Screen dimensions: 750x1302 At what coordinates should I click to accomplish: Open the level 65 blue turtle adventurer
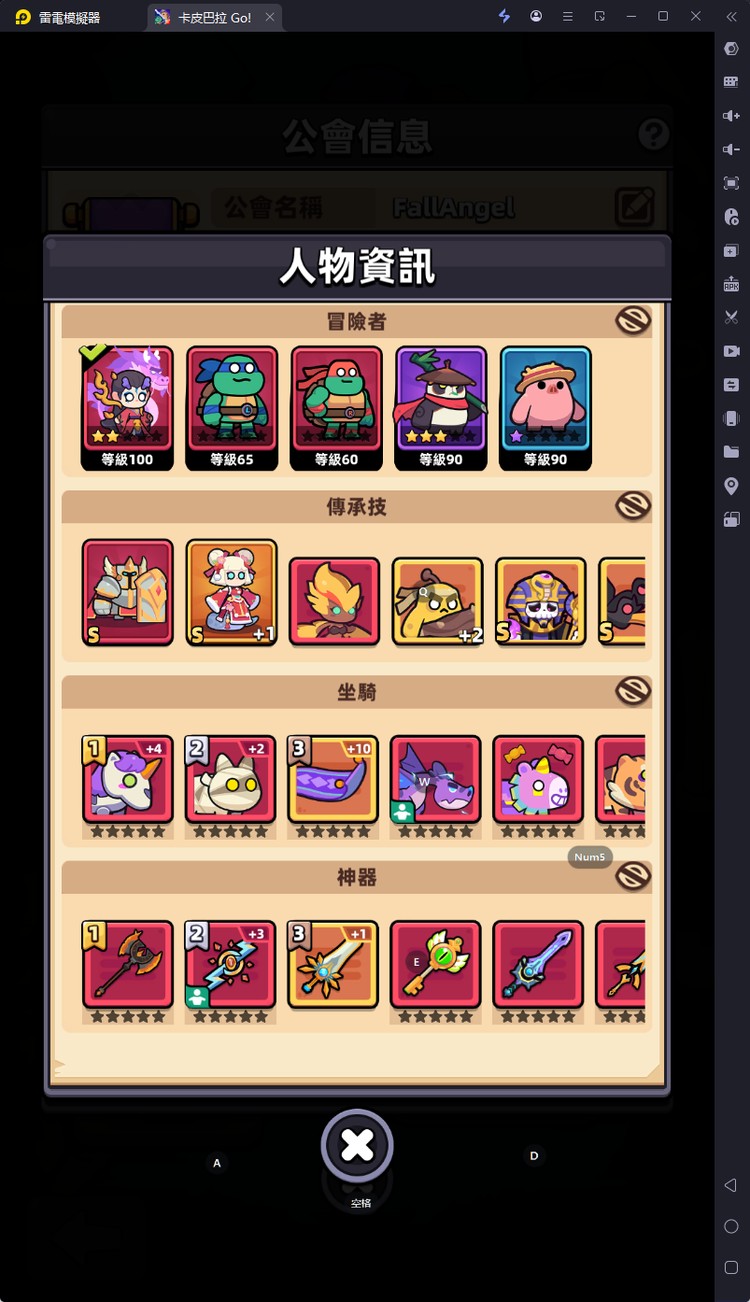point(232,400)
